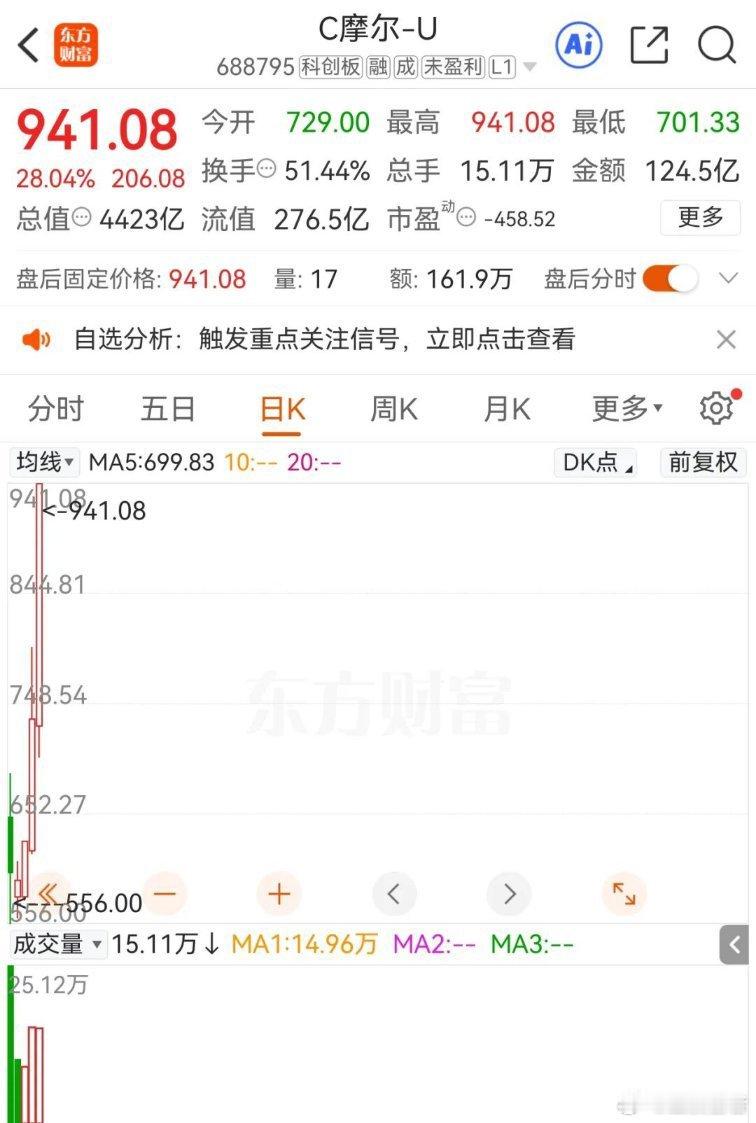The image size is (756, 1123).
Task: Open the chart settings gear icon
Action: pos(716,408)
